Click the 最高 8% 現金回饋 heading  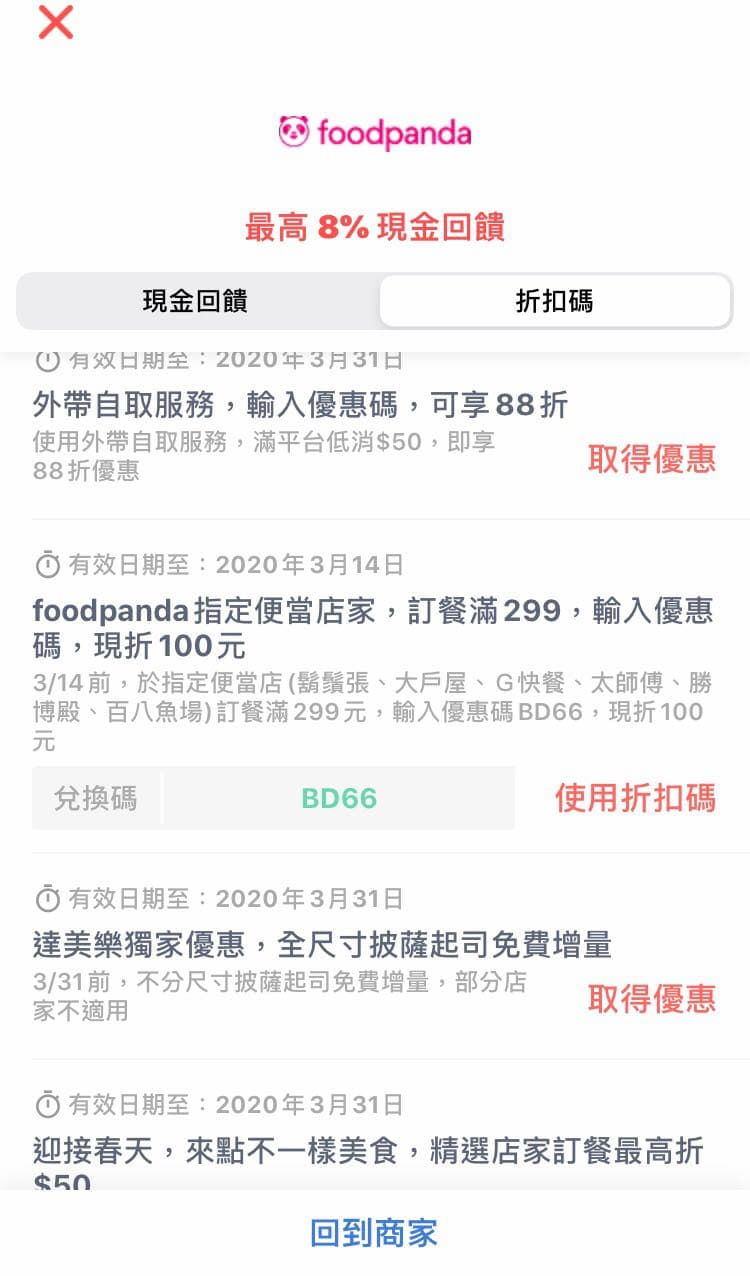pos(374,228)
